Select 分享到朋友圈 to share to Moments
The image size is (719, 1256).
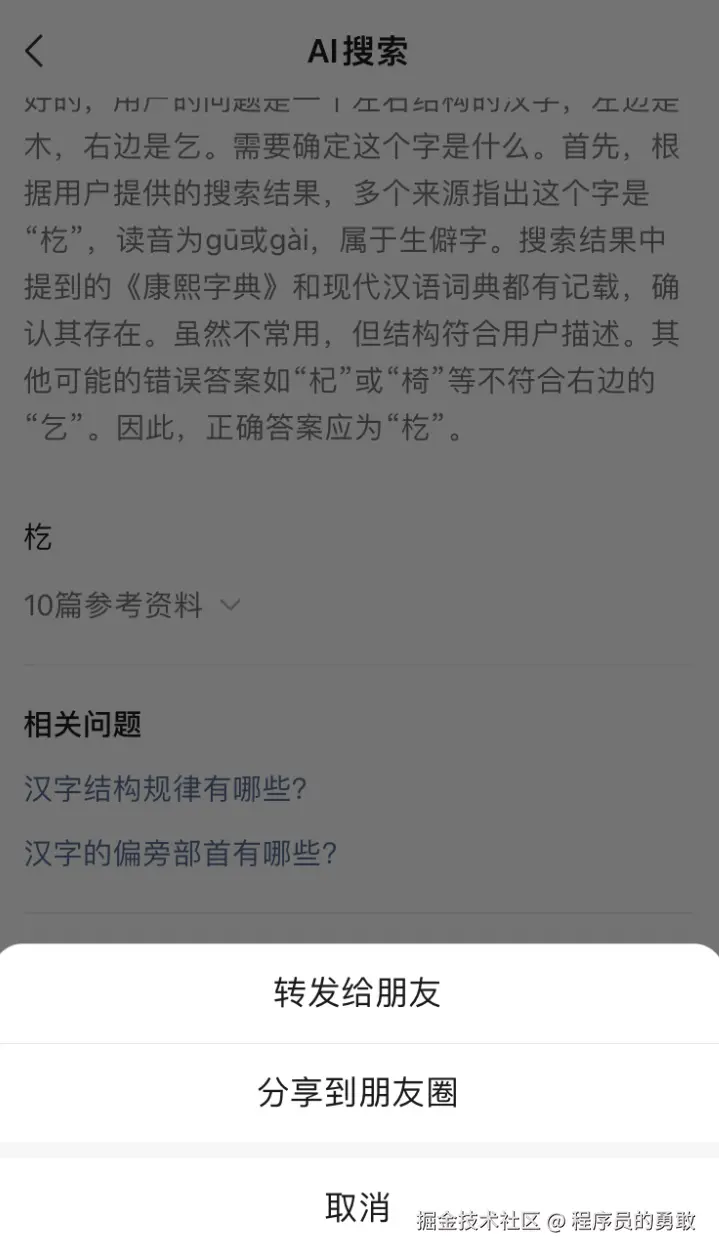point(358,1092)
